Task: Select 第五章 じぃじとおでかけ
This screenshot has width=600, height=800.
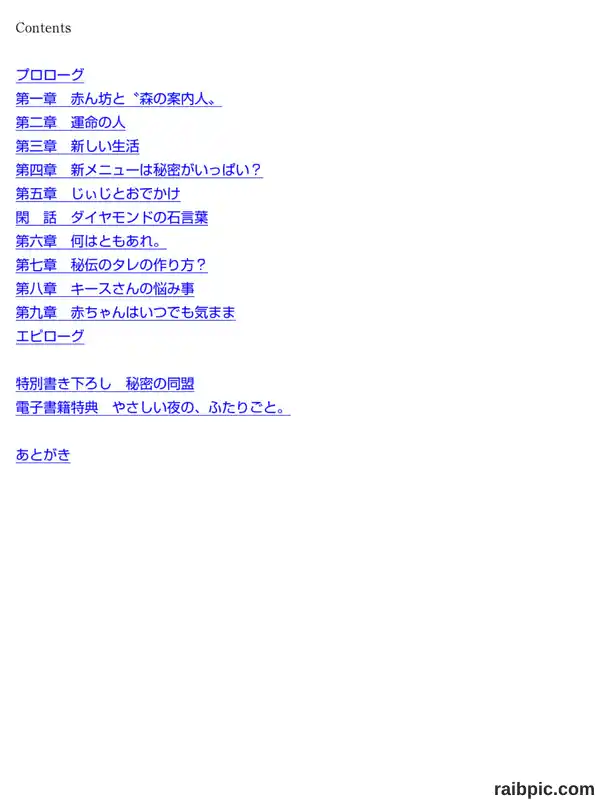Action: pyautogui.click(x=98, y=194)
